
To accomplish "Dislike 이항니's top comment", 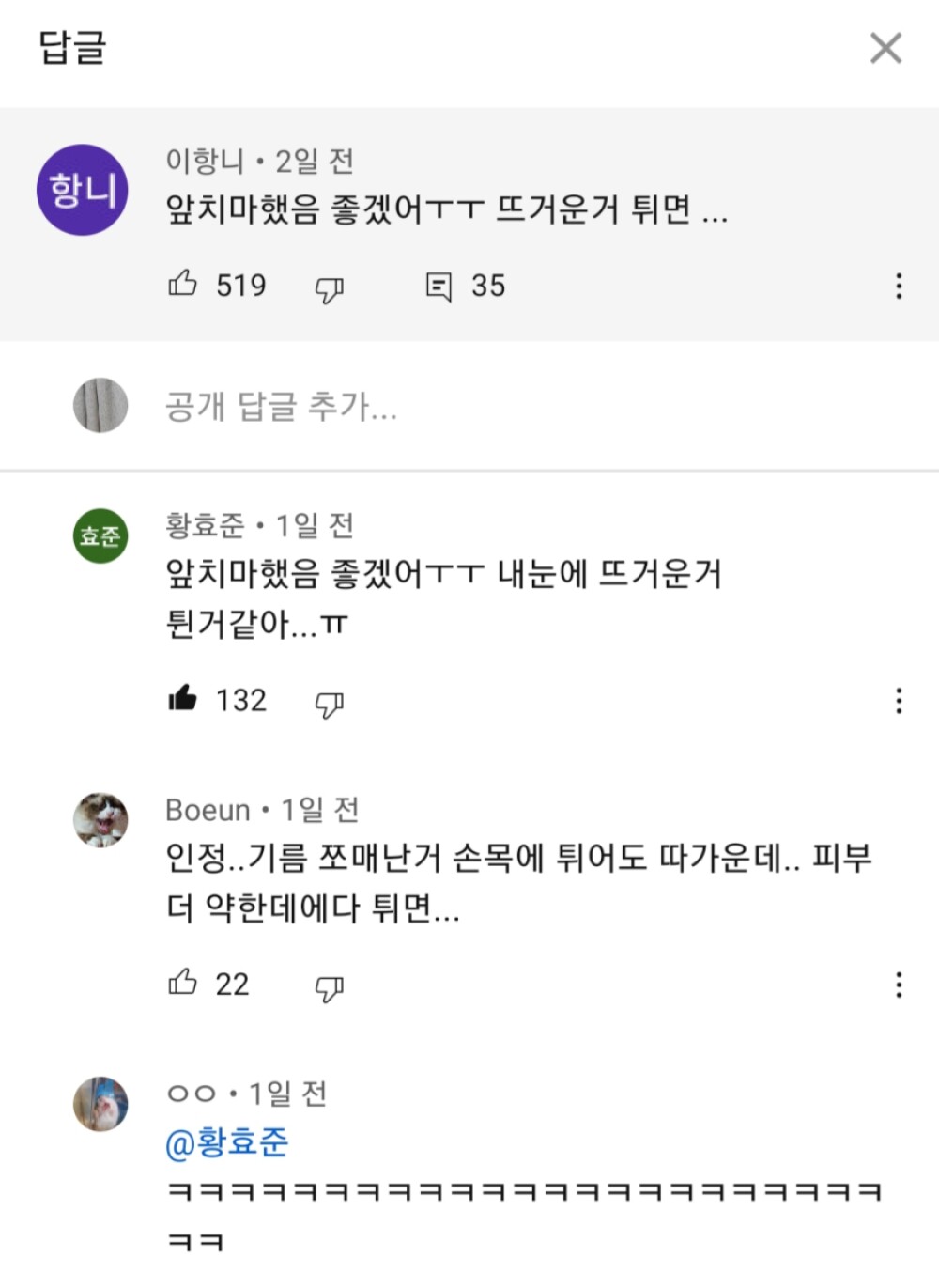I will coord(329,289).
